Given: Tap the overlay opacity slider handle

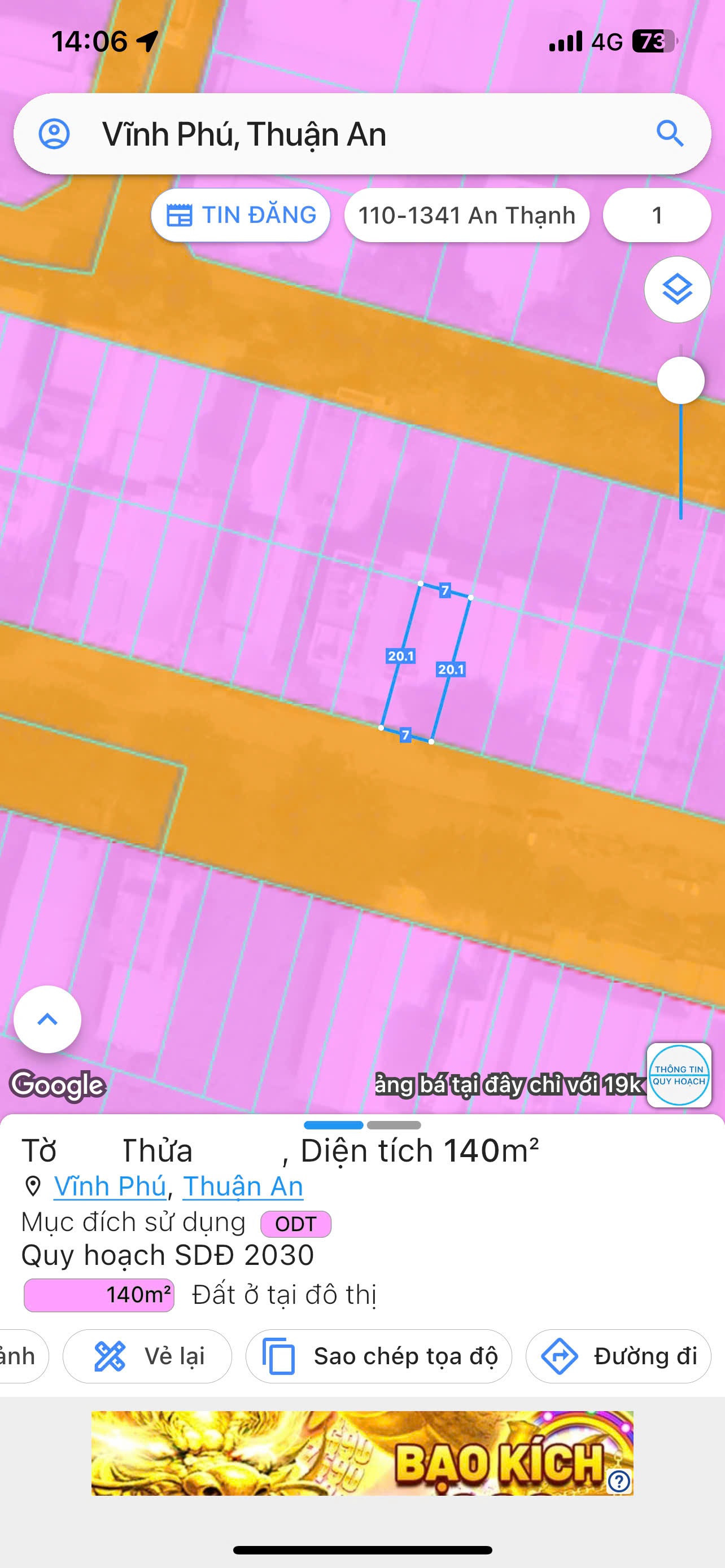Looking at the screenshot, I should (681, 380).
